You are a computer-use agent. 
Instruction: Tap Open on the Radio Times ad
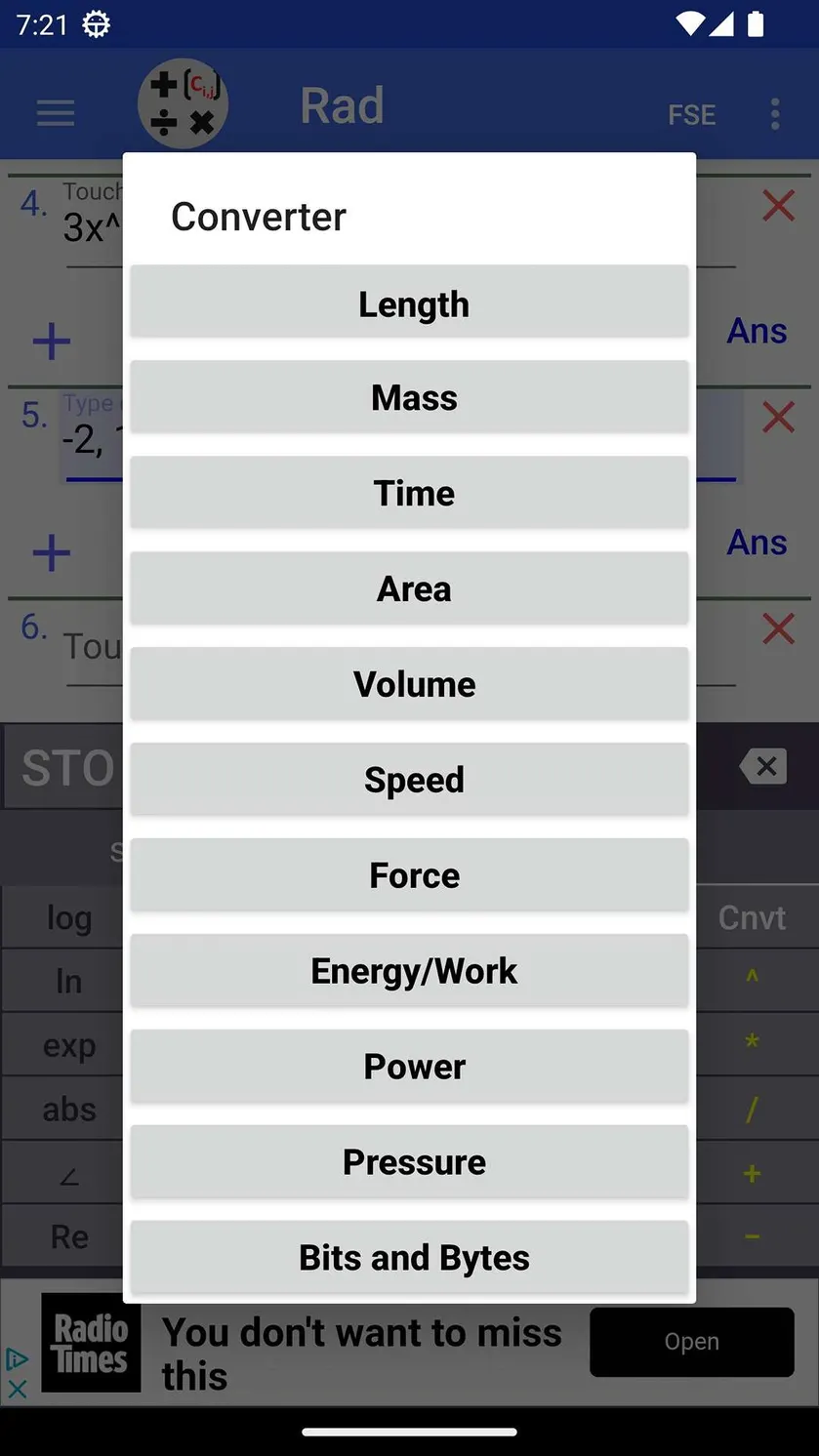[691, 1342]
